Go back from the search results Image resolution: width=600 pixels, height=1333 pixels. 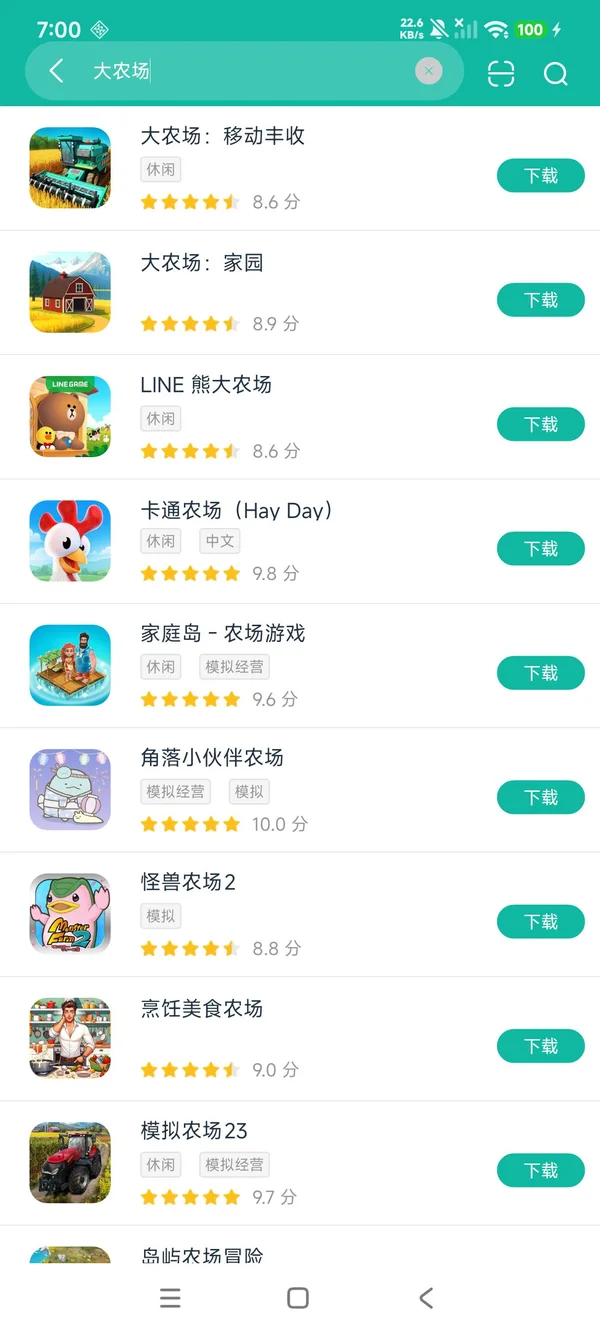click(56, 71)
